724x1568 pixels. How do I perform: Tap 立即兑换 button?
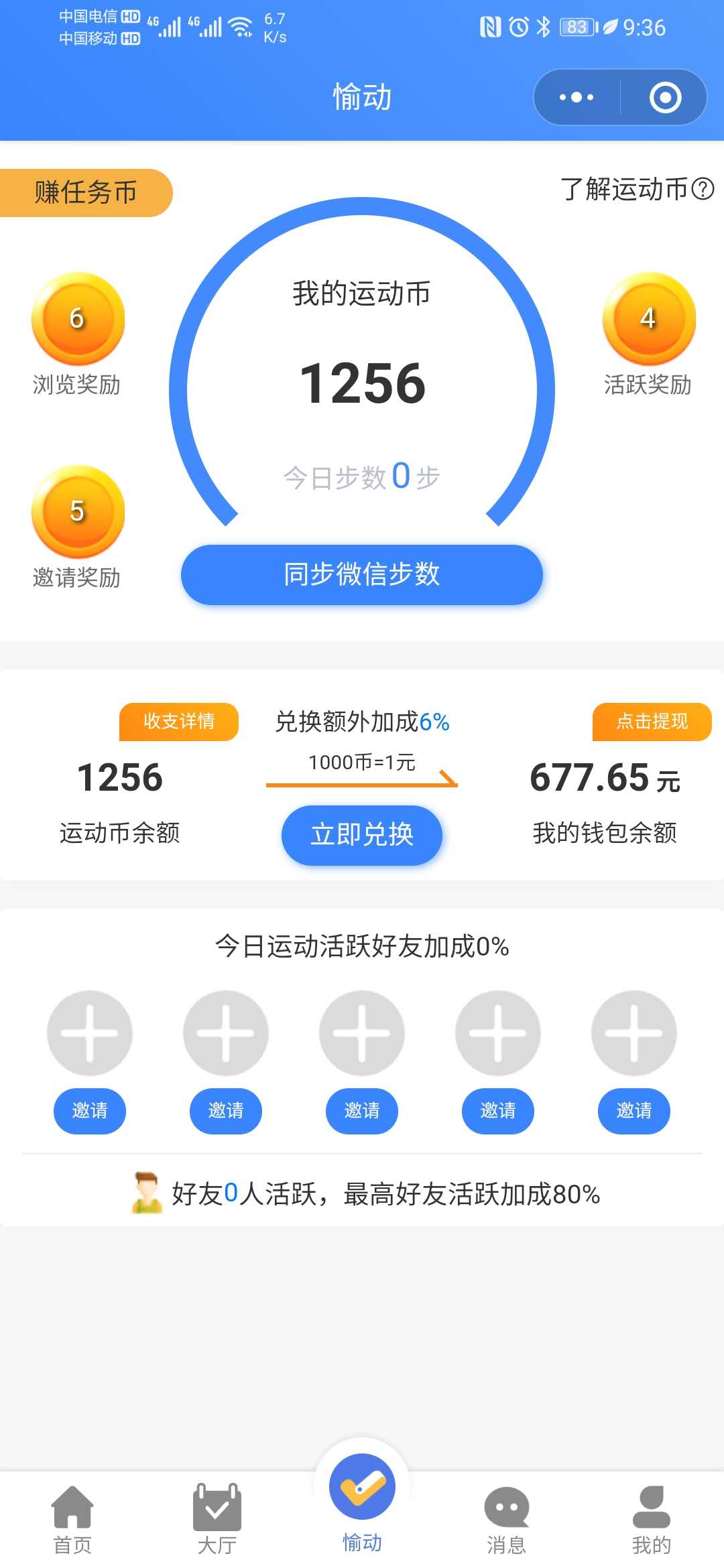(362, 835)
